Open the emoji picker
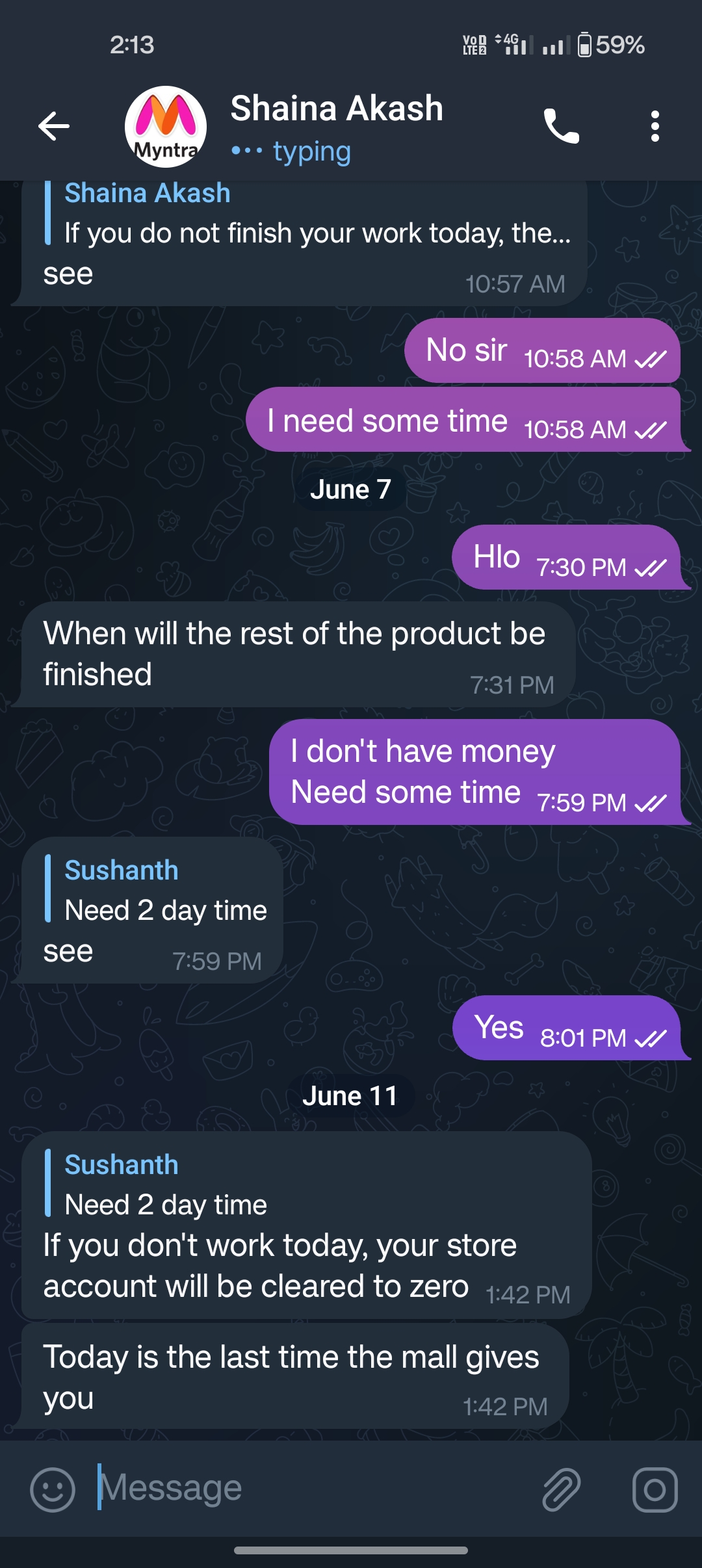Viewport: 702px width, 1568px height. point(53,1489)
